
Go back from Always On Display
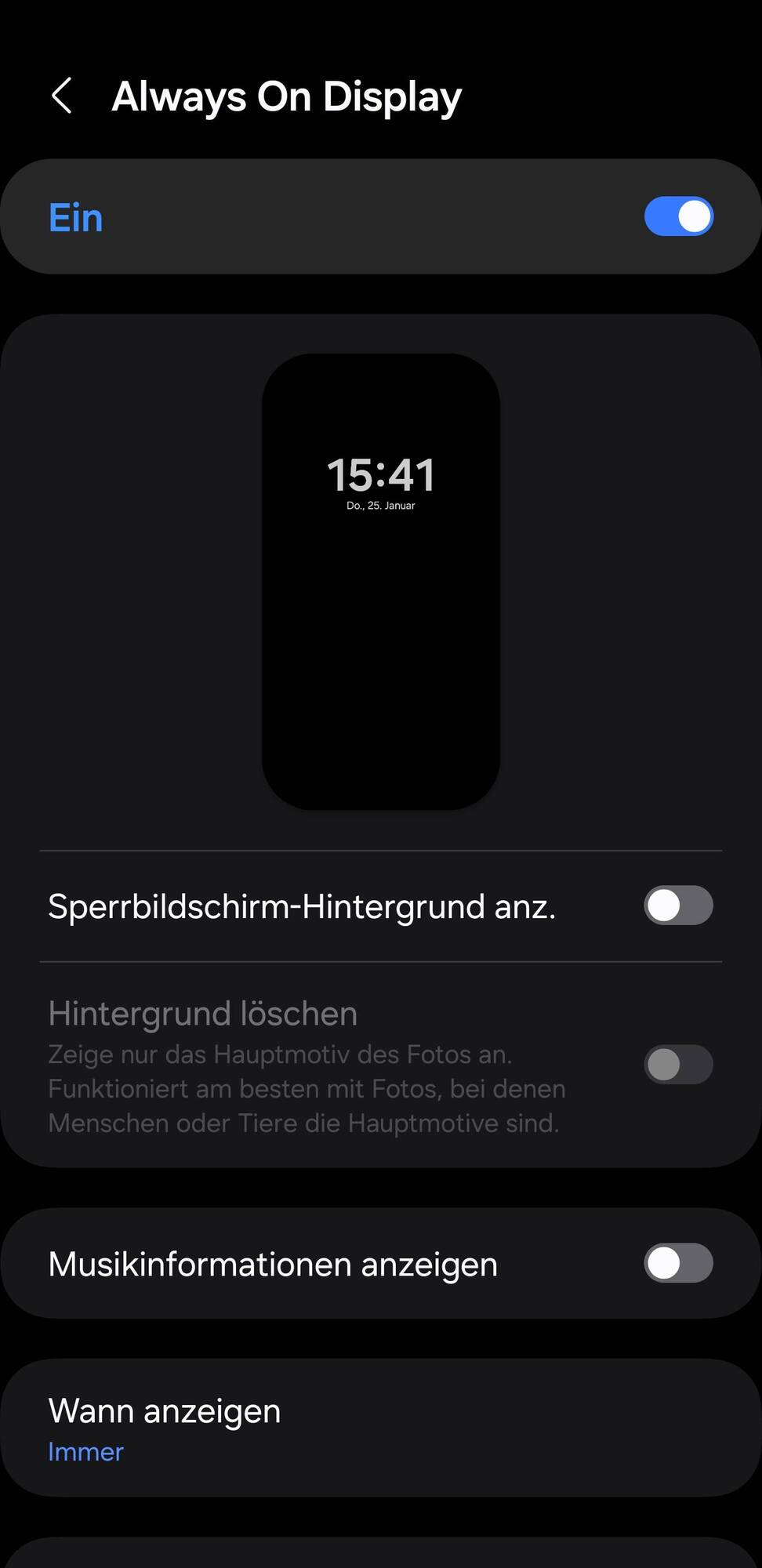click(x=62, y=96)
